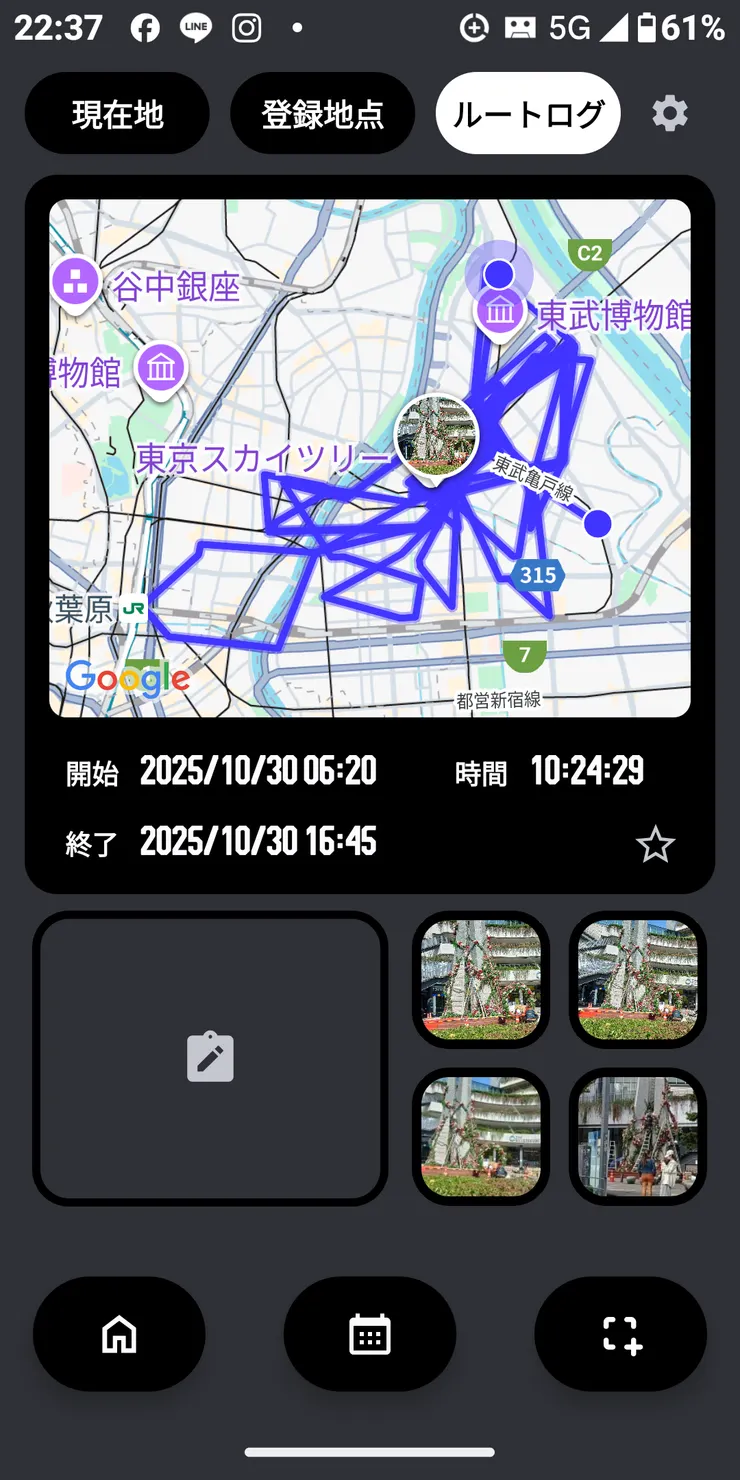Toggle the star to favorite this route log
Screen dimensions: 740x1480
click(x=656, y=845)
